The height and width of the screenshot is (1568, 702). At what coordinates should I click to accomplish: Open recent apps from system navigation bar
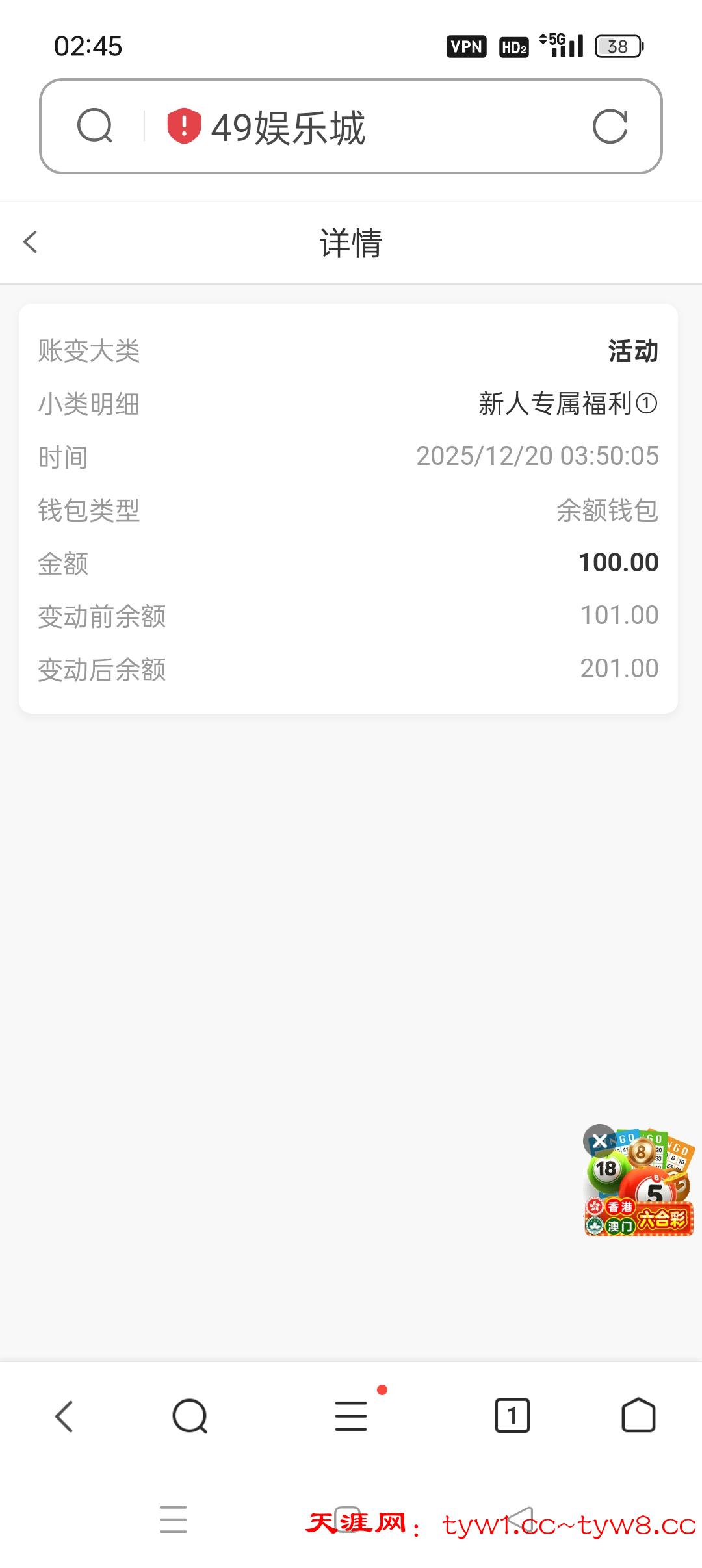pyautogui.click(x=173, y=1520)
